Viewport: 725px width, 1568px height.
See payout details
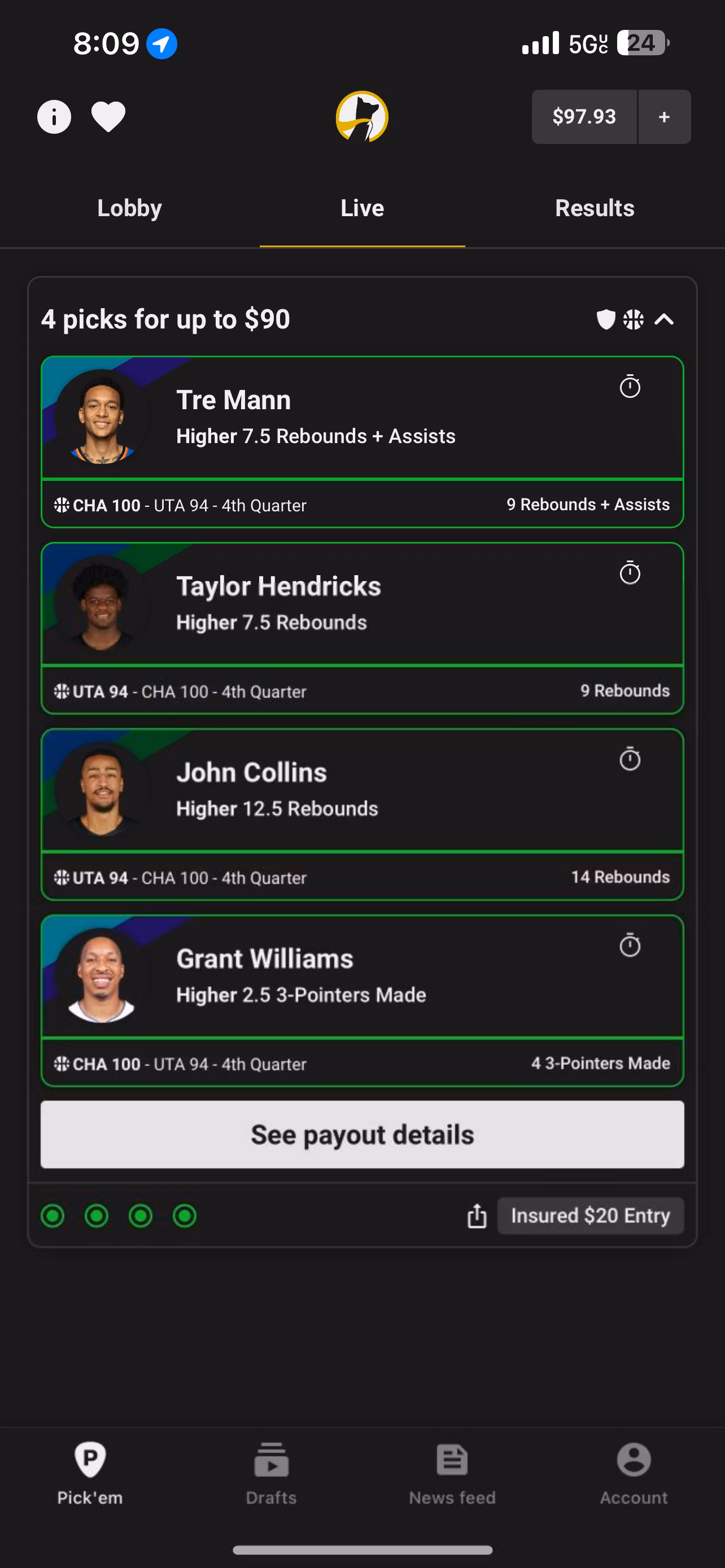click(x=362, y=1135)
